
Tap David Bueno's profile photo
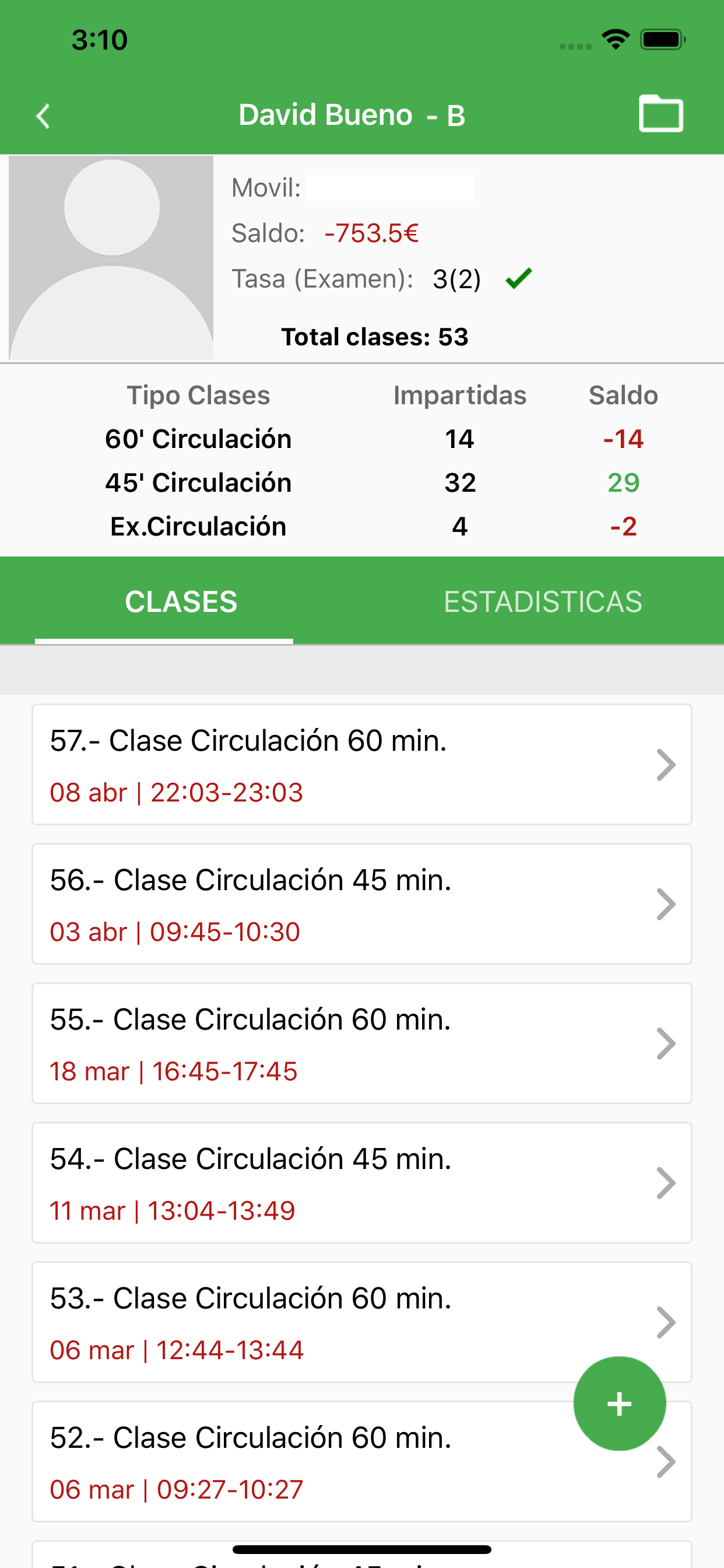111,257
